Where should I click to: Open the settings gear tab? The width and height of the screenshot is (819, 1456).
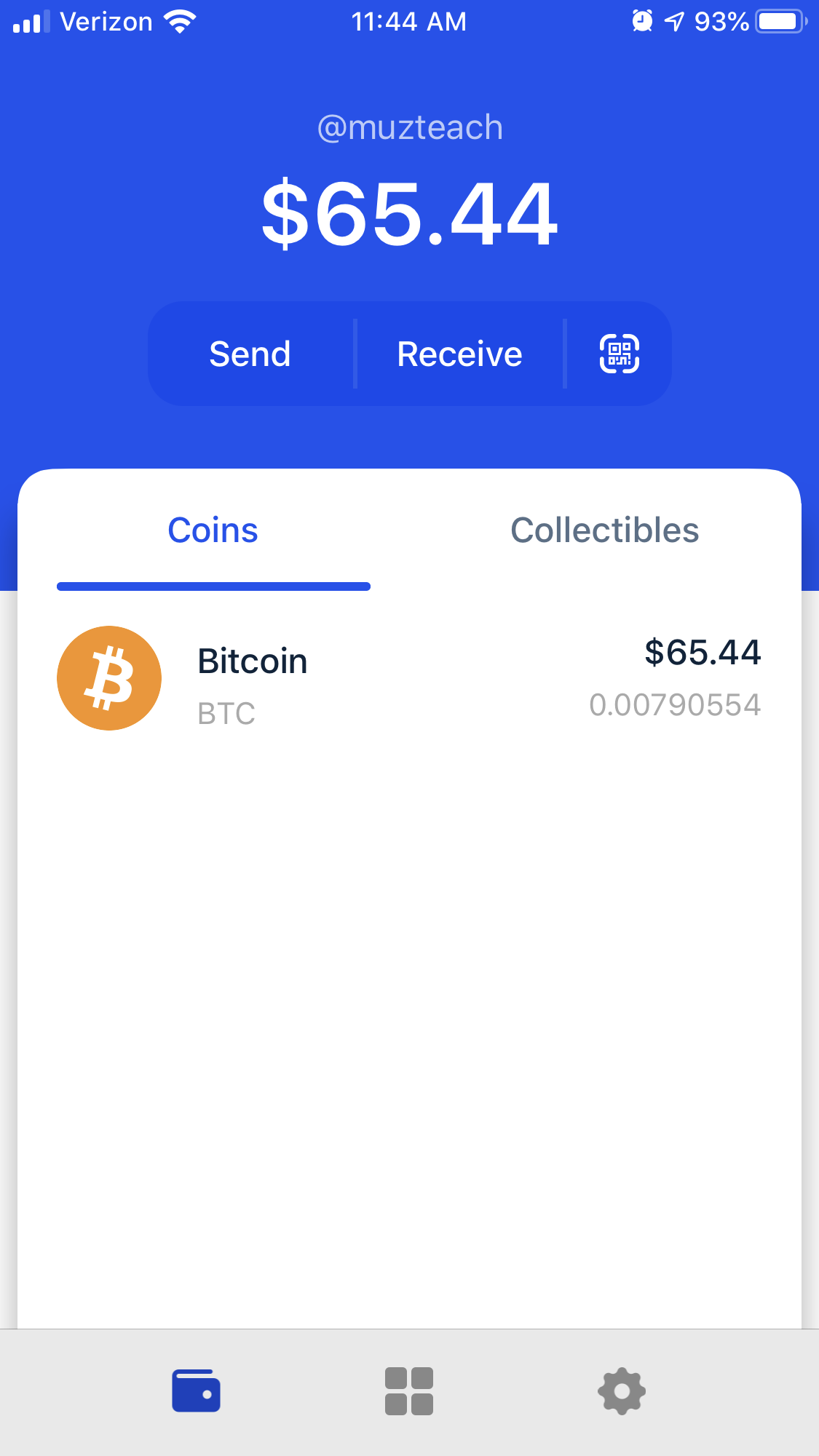tap(622, 1391)
